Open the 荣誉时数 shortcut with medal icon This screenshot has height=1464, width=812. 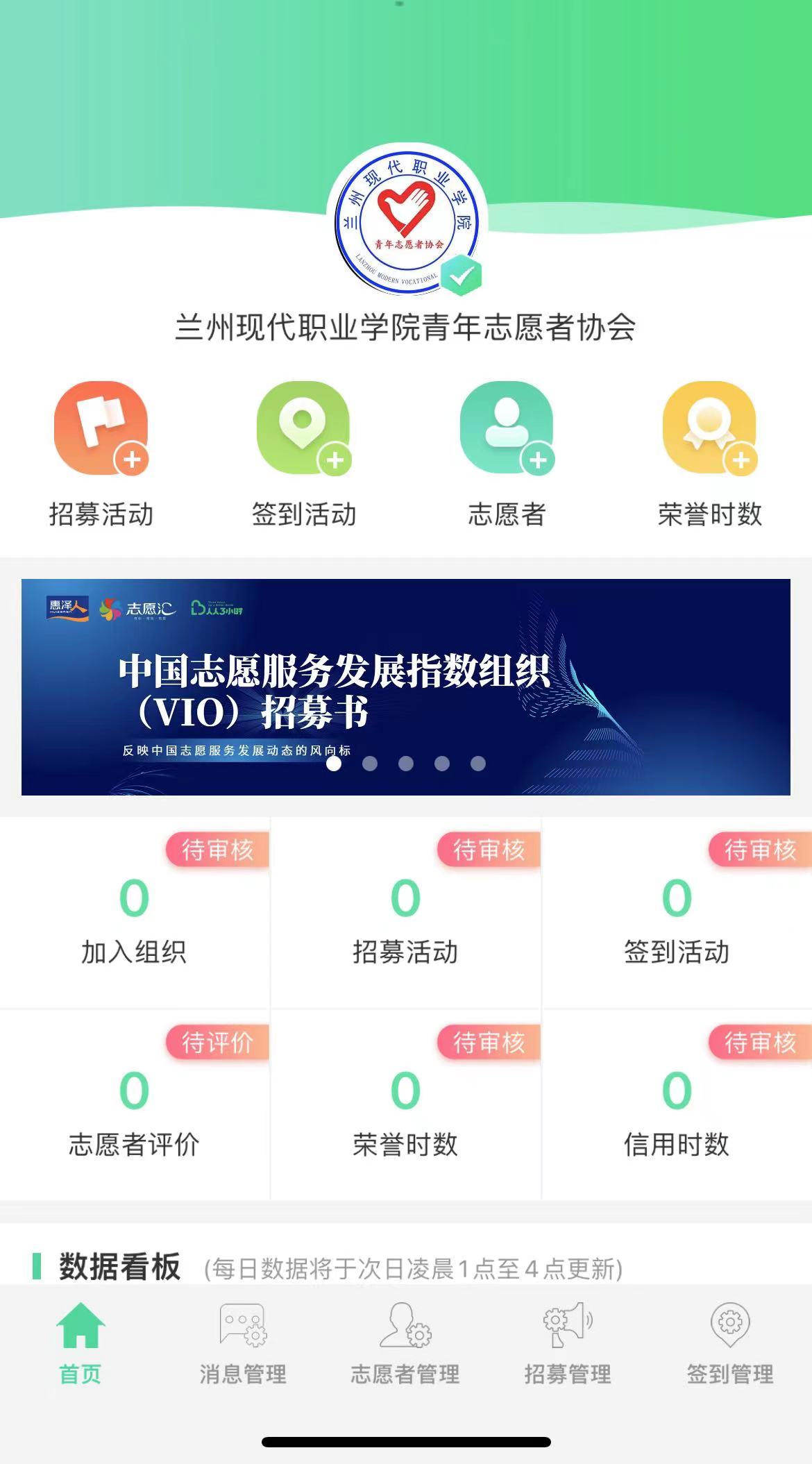click(709, 451)
